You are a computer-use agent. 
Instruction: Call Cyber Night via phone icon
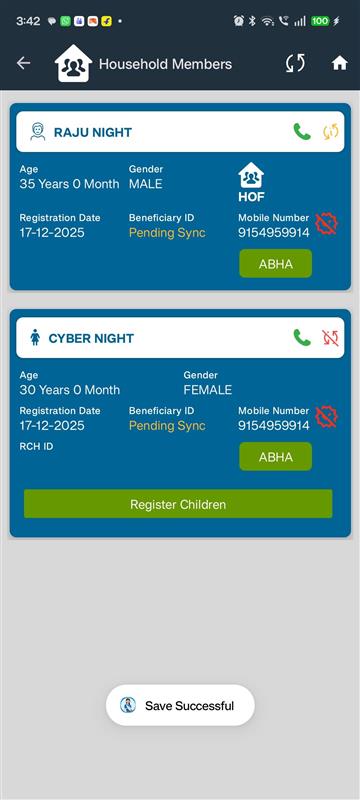pos(302,338)
